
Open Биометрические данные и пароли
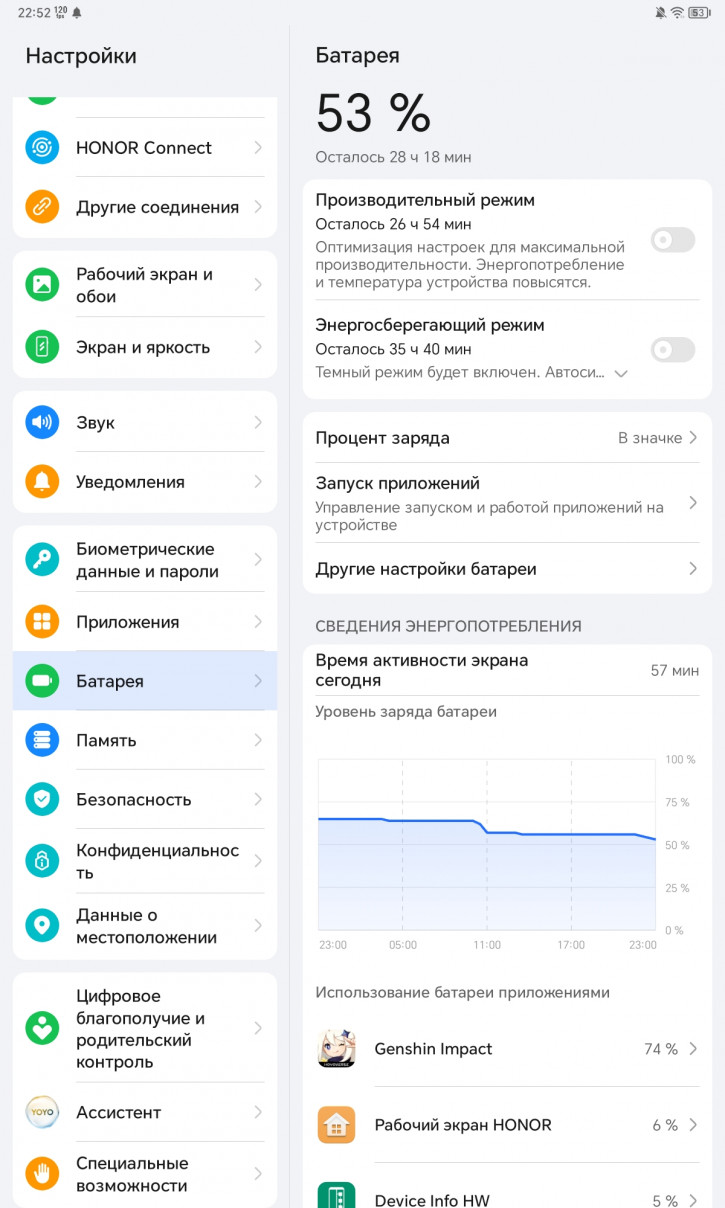click(x=144, y=560)
